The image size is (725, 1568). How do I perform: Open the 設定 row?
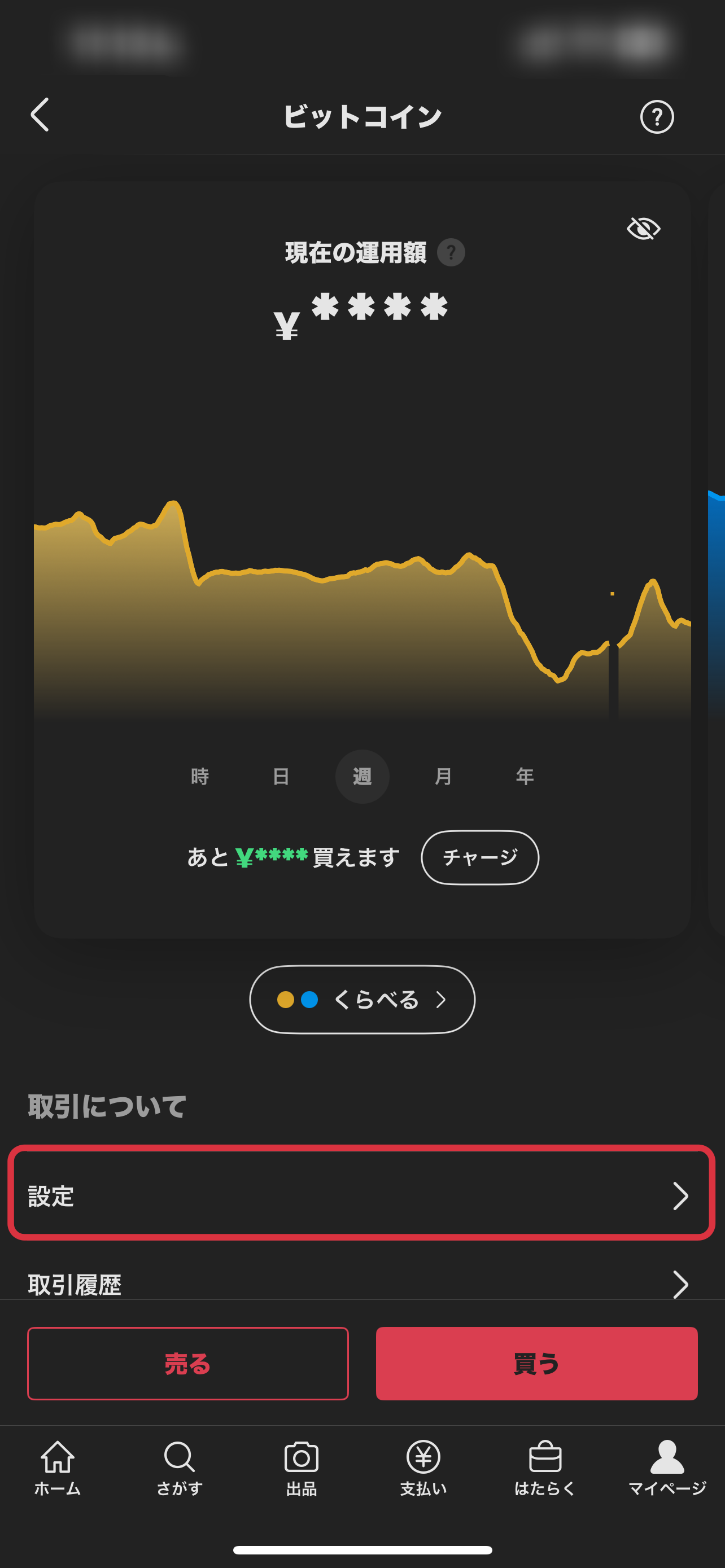tap(361, 1196)
